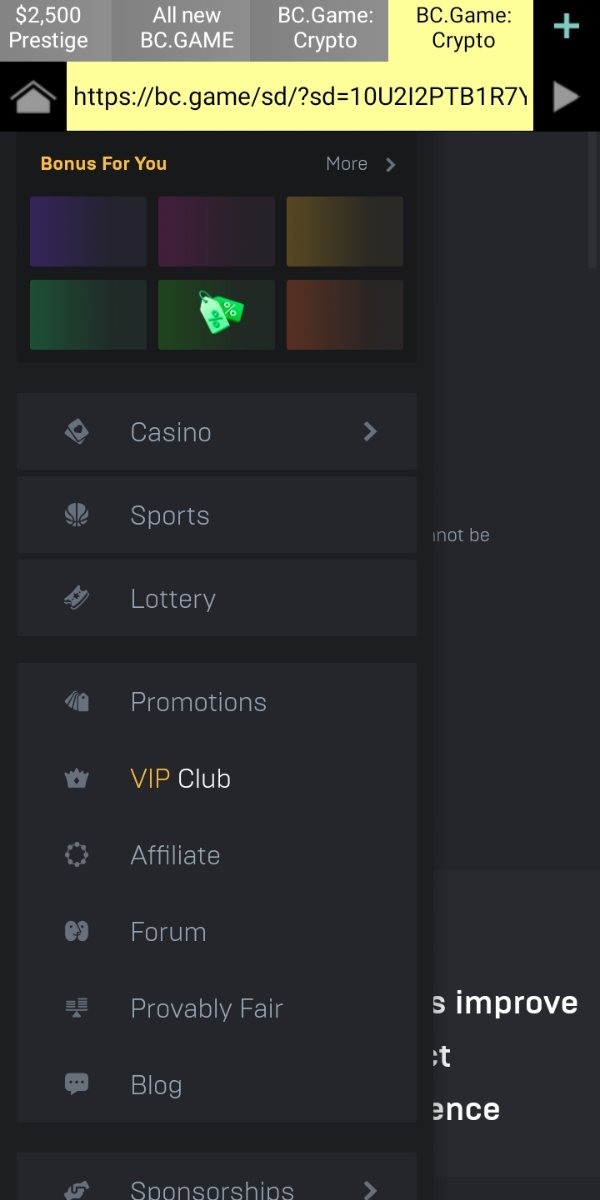Screen dimensions: 600x1200
Task: Open More bonuses link
Action: pos(360,164)
